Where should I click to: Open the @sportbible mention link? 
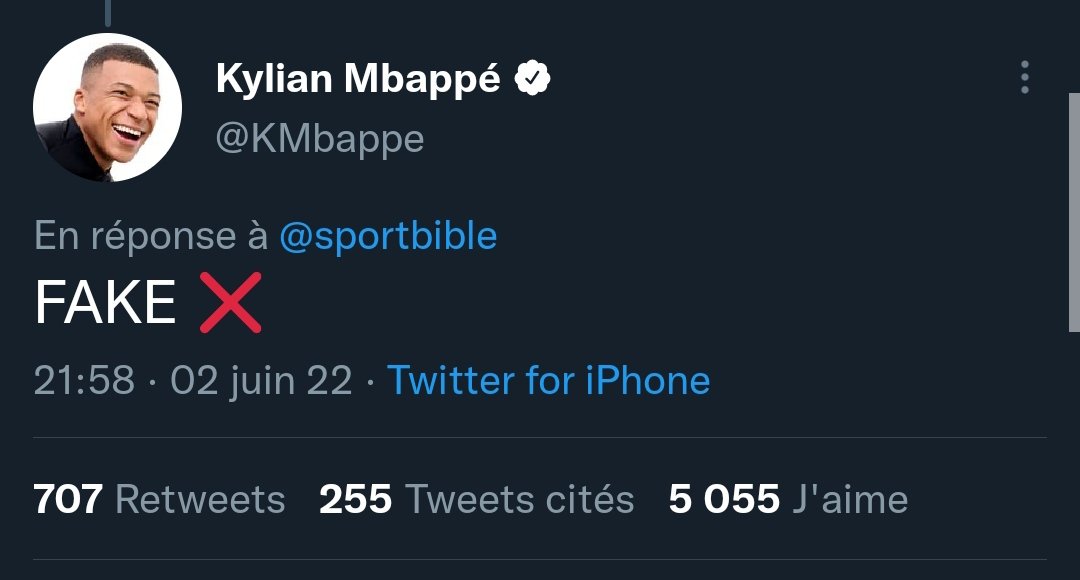point(387,236)
